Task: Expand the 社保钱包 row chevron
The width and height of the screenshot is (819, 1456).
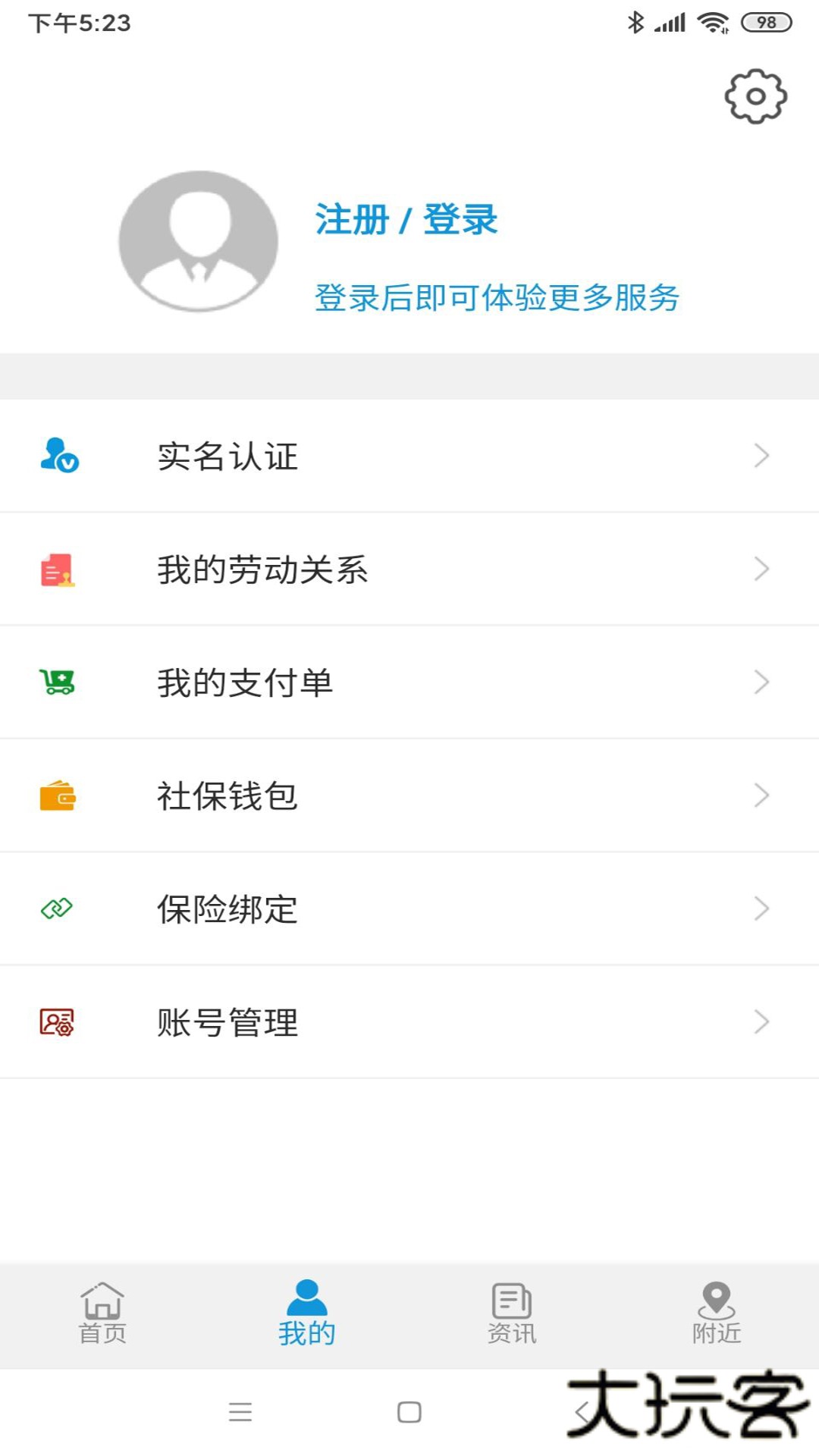Action: [761, 795]
